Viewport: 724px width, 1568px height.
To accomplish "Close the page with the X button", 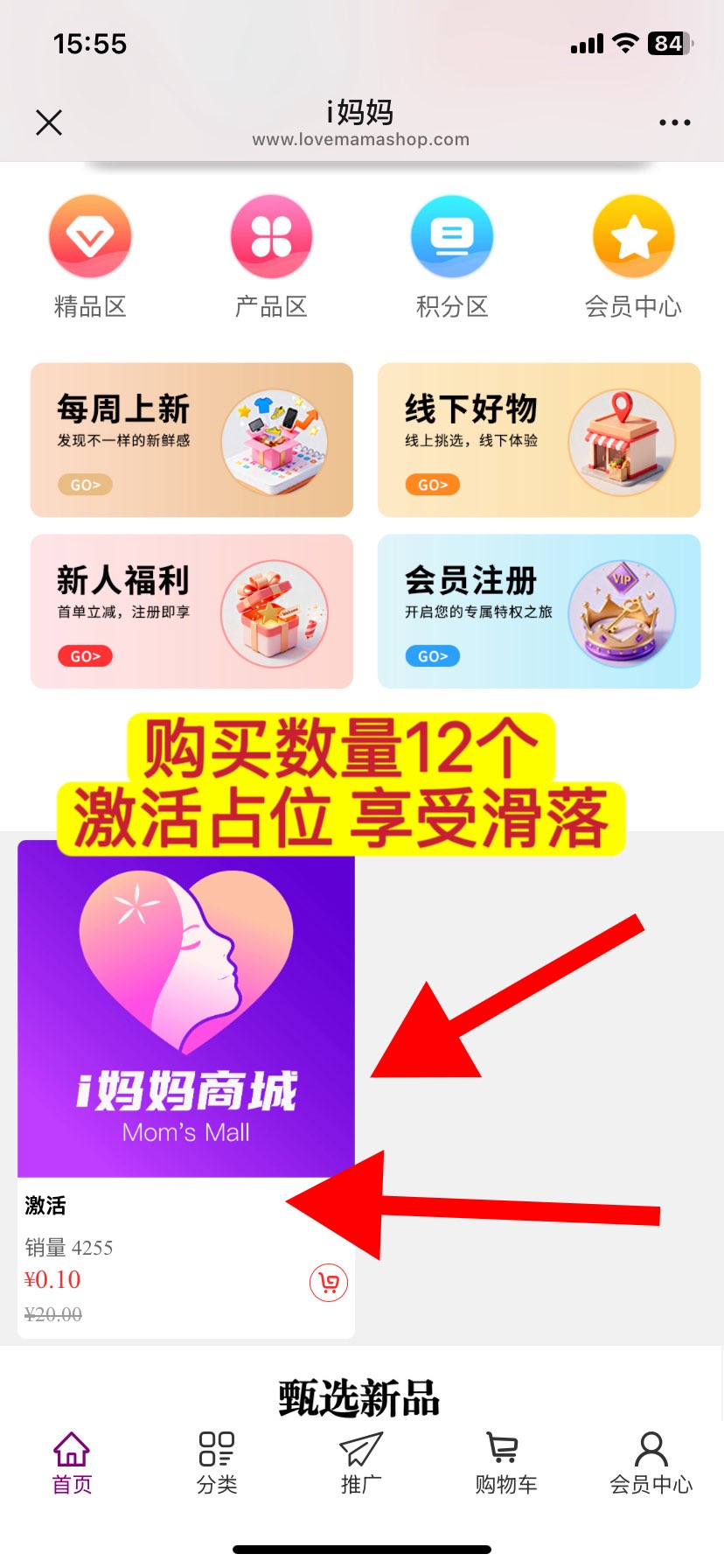I will (x=49, y=122).
